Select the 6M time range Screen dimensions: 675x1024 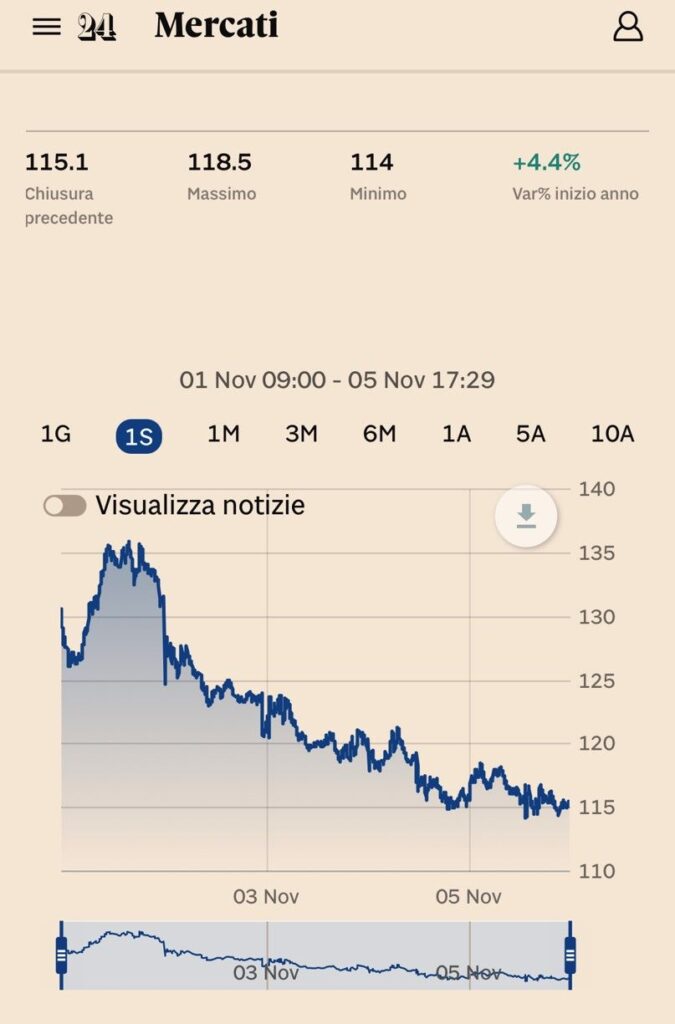[379, 434]
